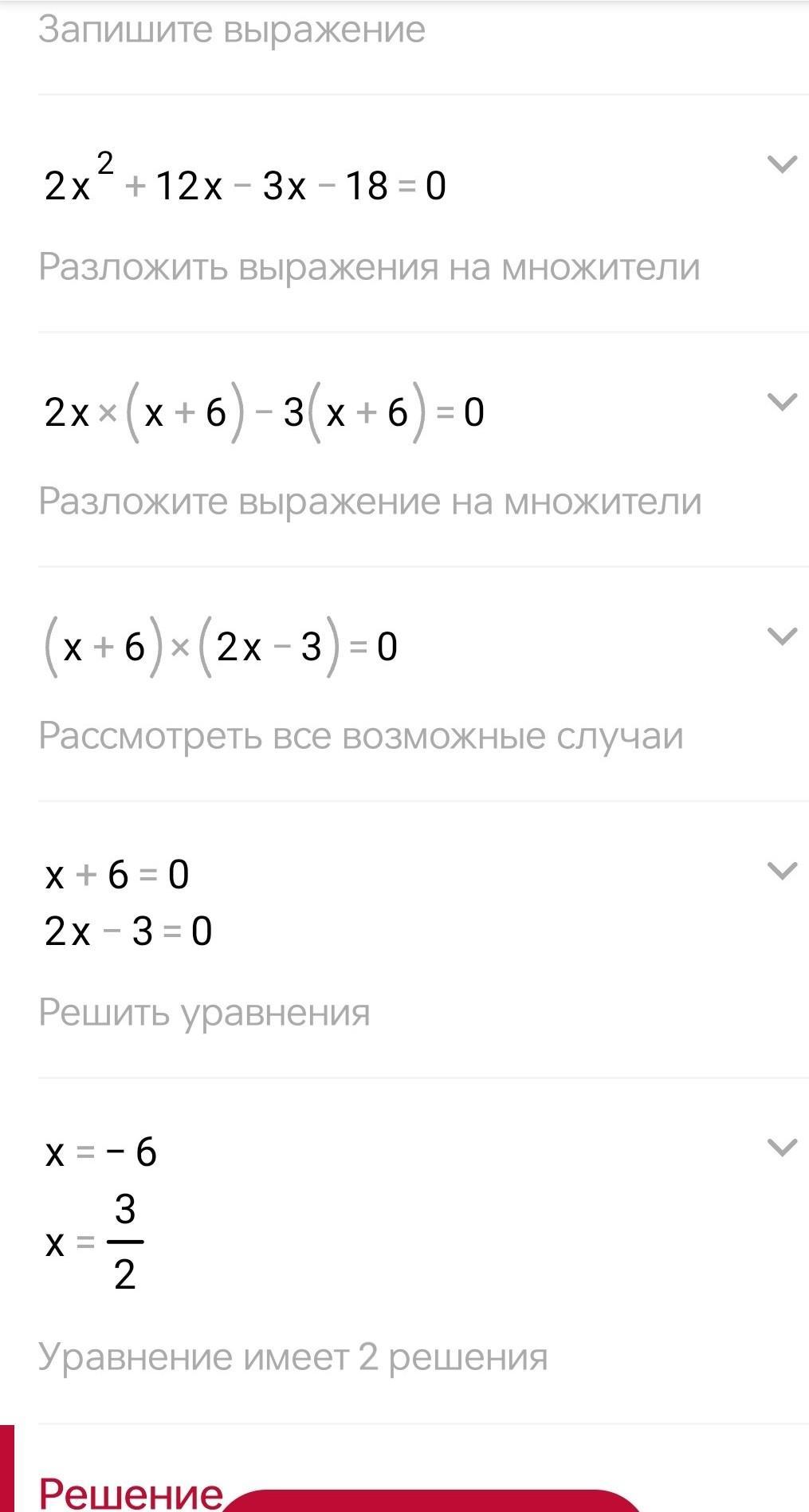Expand the step (x+6)×(2x−3) = 0

(781, 636)
